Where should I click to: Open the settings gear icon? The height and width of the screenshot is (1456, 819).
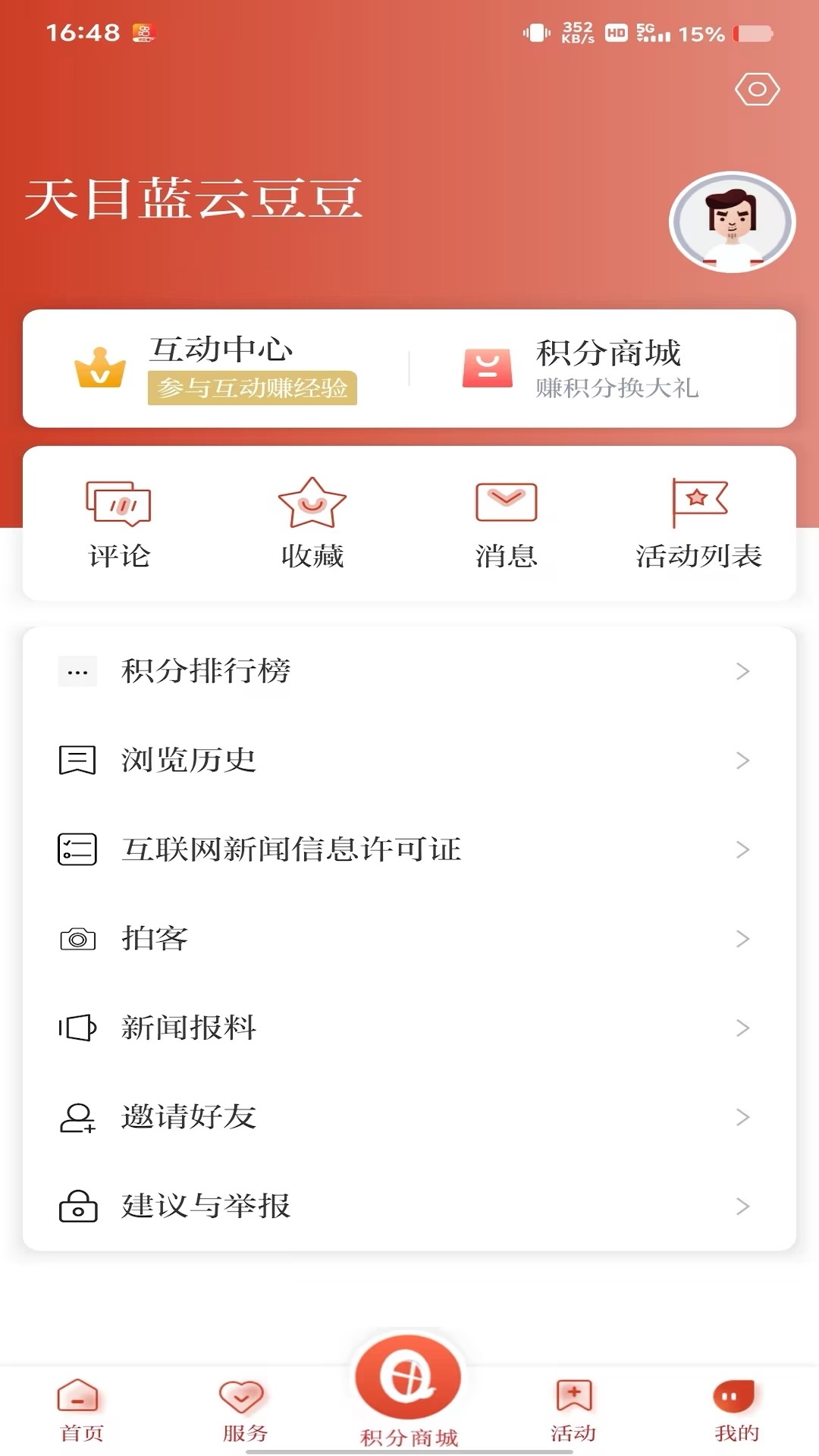pyautogui.click(x=755, y=89)
